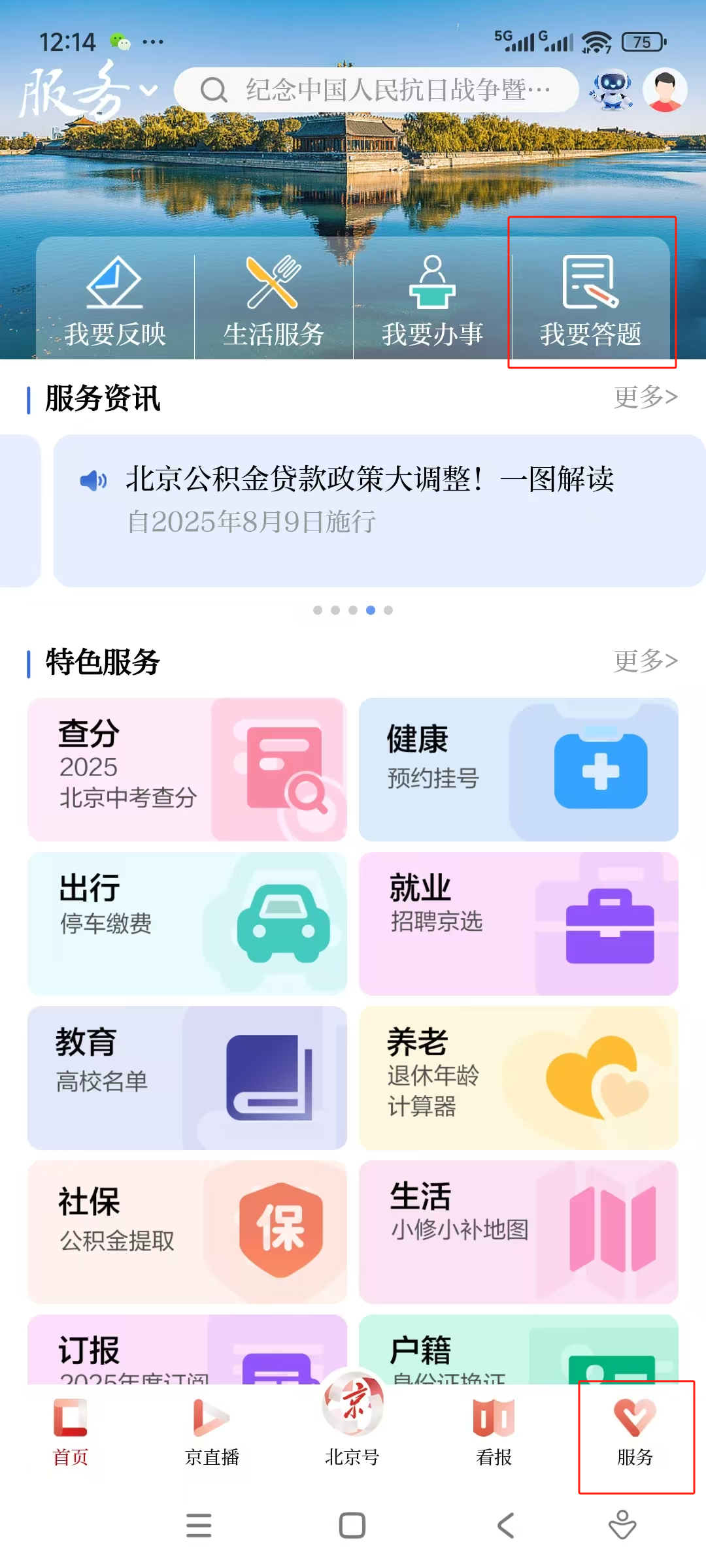Open 教育 高校名单 card
The height and width of the screenshot is (1568, 706).
pos(187,1078)
